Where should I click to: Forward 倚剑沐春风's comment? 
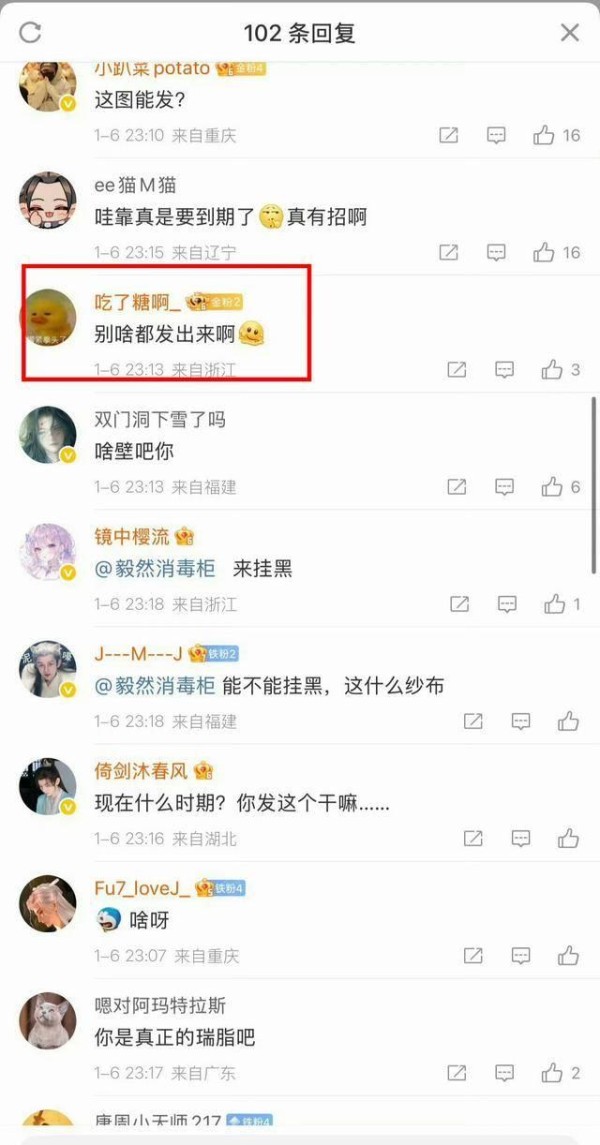pos(473,838)
